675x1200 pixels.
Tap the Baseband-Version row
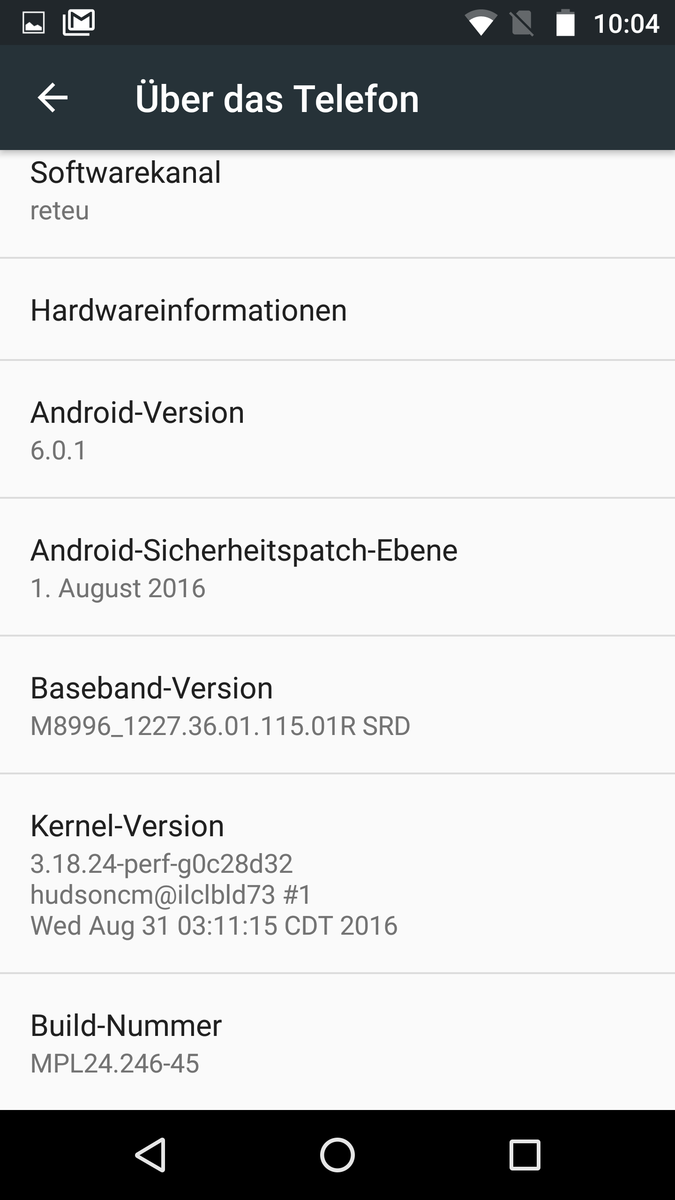pyautogui.click(x=337, y=705)
